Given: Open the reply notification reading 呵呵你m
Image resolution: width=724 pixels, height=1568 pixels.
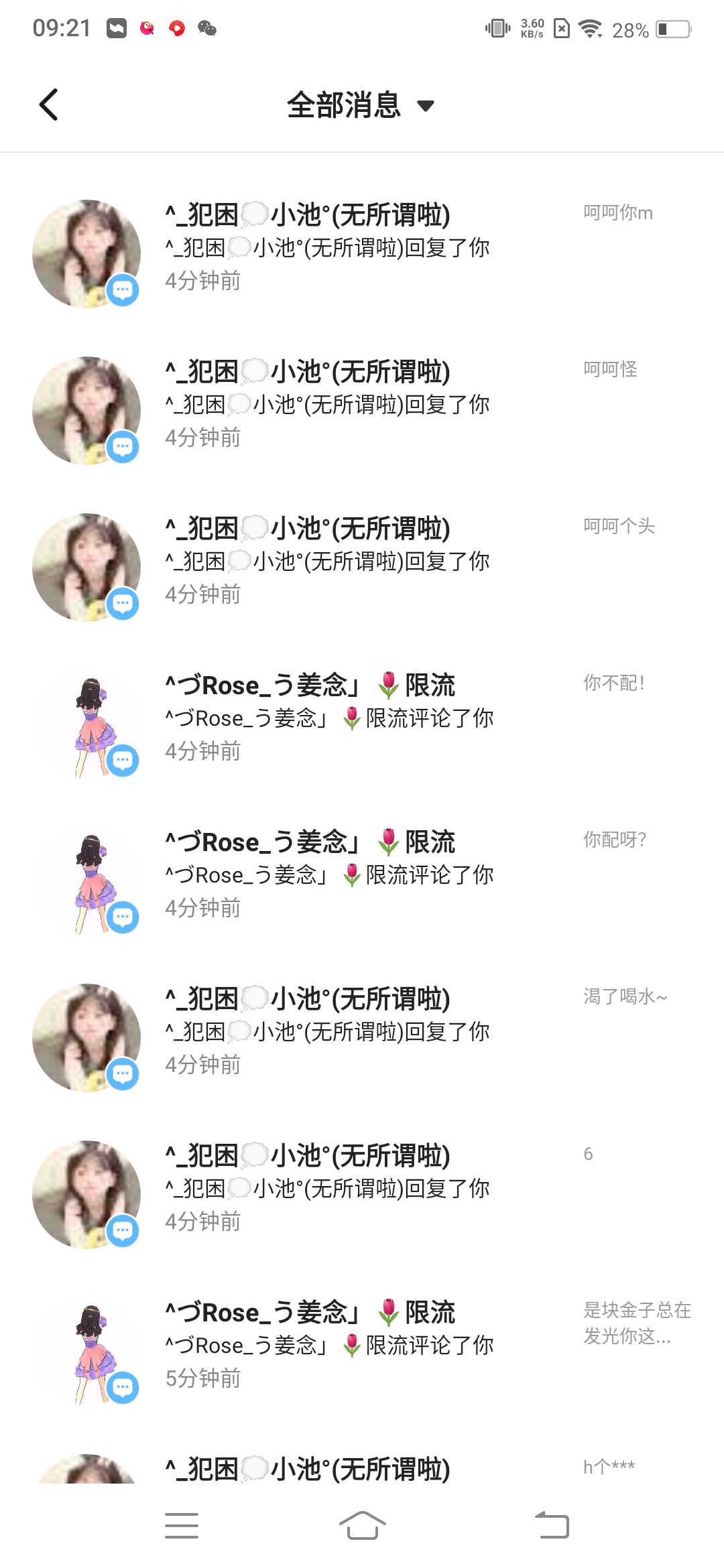Looking at the screenshot, I should (x=362, y=248).
